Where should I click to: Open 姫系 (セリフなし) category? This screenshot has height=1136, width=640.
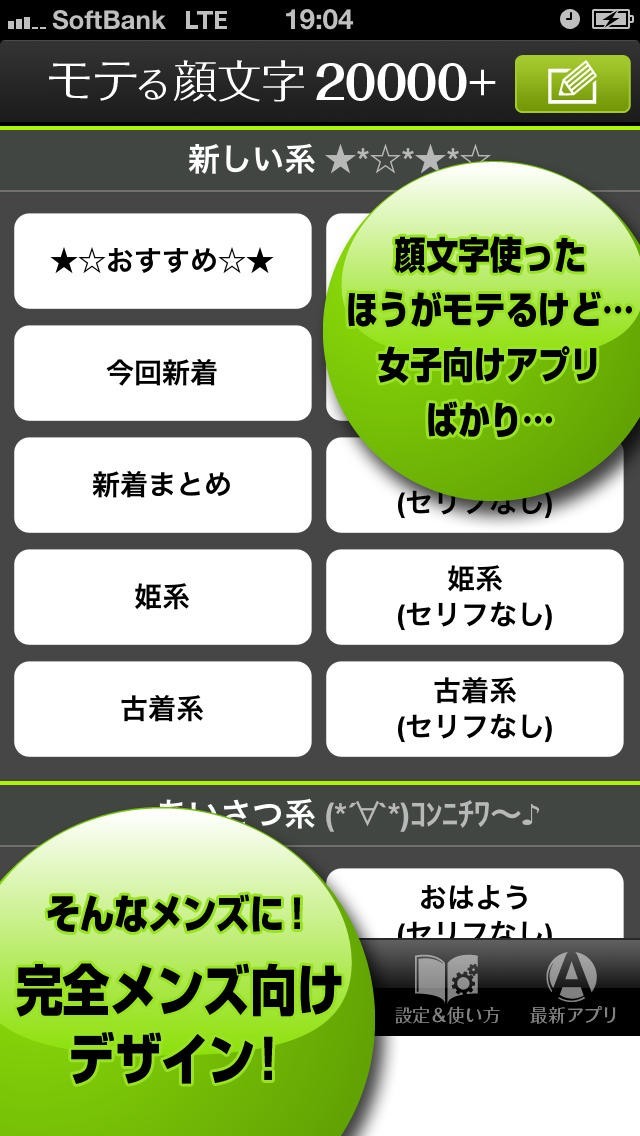pos(475,597)
